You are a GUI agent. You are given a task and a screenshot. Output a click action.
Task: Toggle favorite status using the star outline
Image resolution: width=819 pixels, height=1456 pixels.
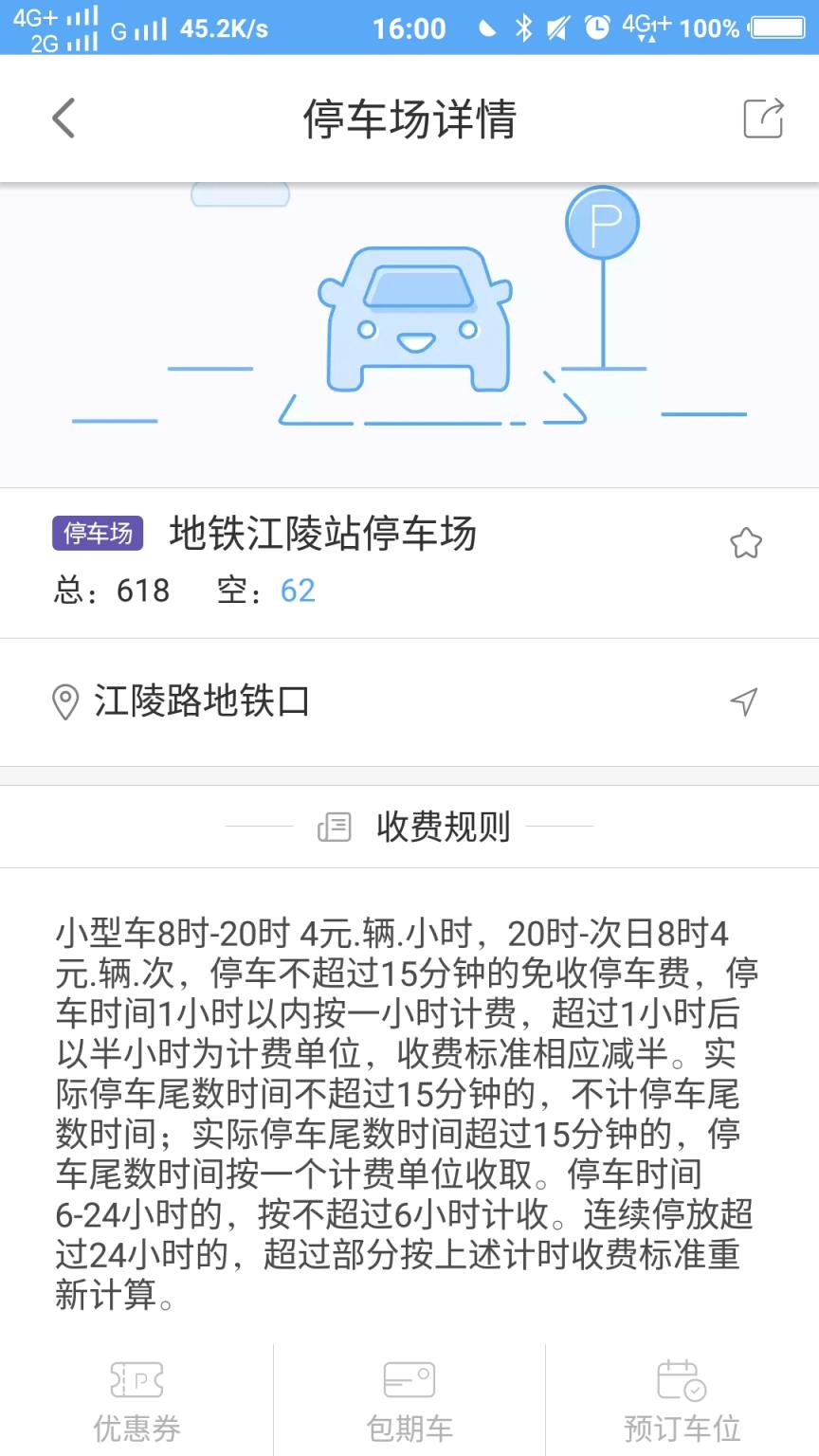click(x=747, y=542)
